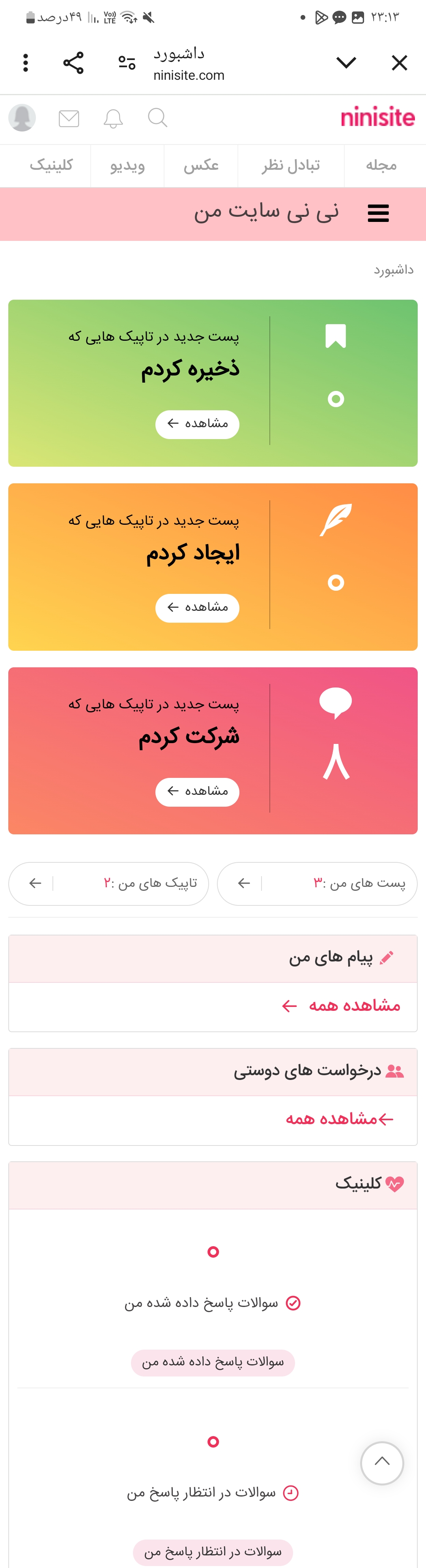Share the ninisite.com page
The image size is (426, 1568).
73,63
